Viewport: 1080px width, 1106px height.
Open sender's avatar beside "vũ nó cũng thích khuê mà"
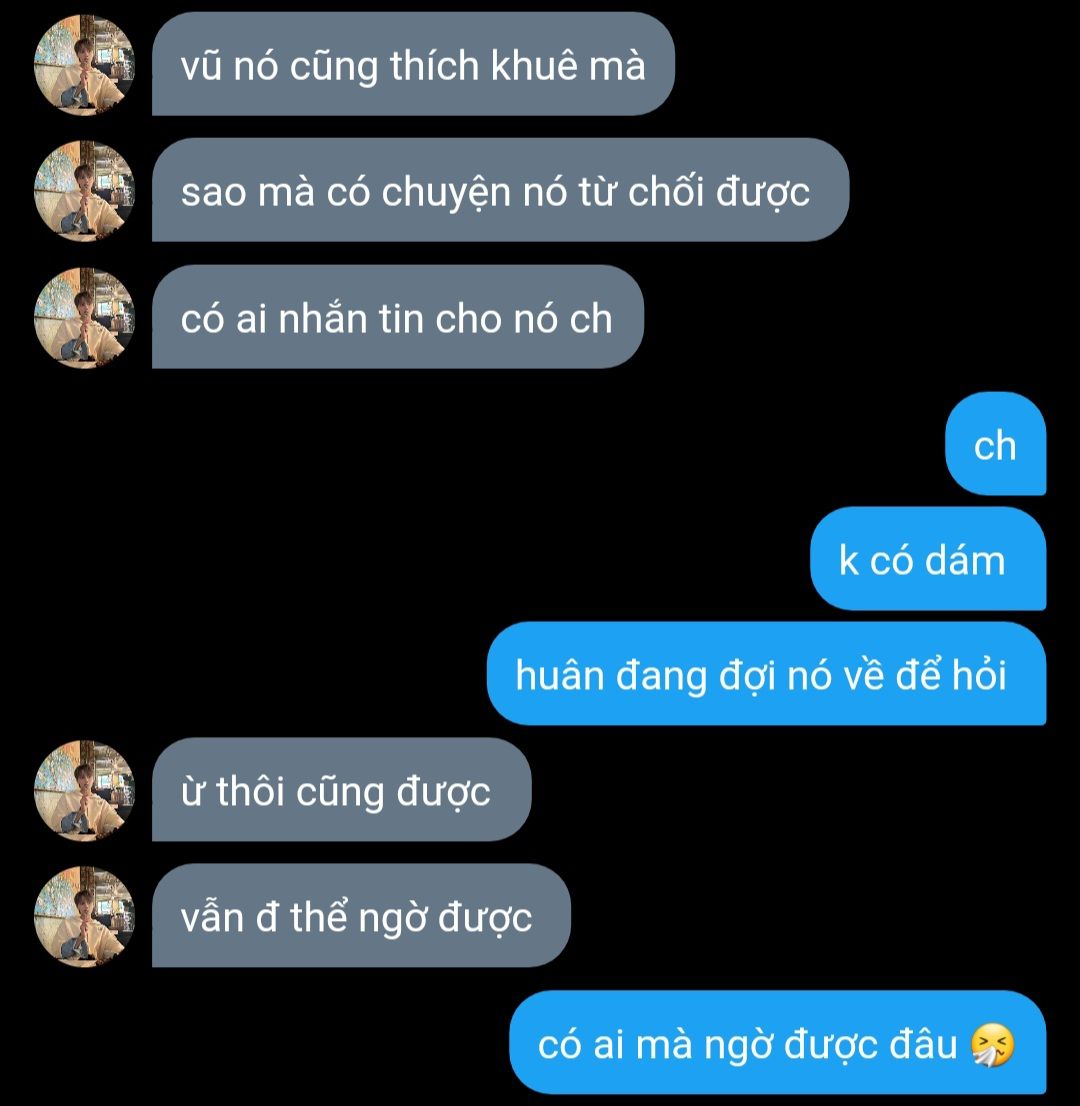tap(84, 65)
